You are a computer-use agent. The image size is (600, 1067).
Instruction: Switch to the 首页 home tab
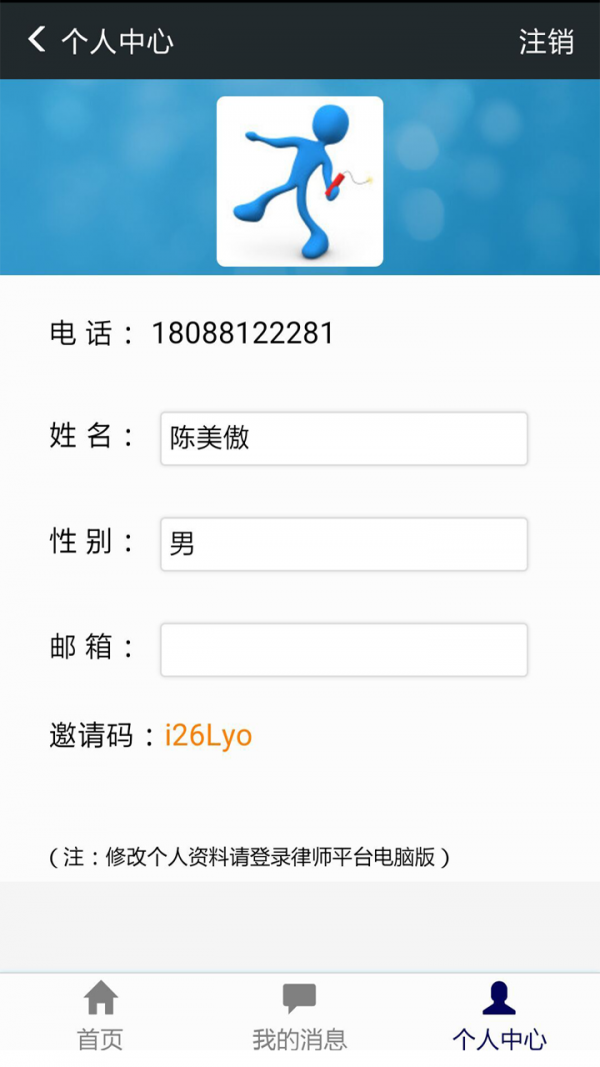[x=100, y=1014]
